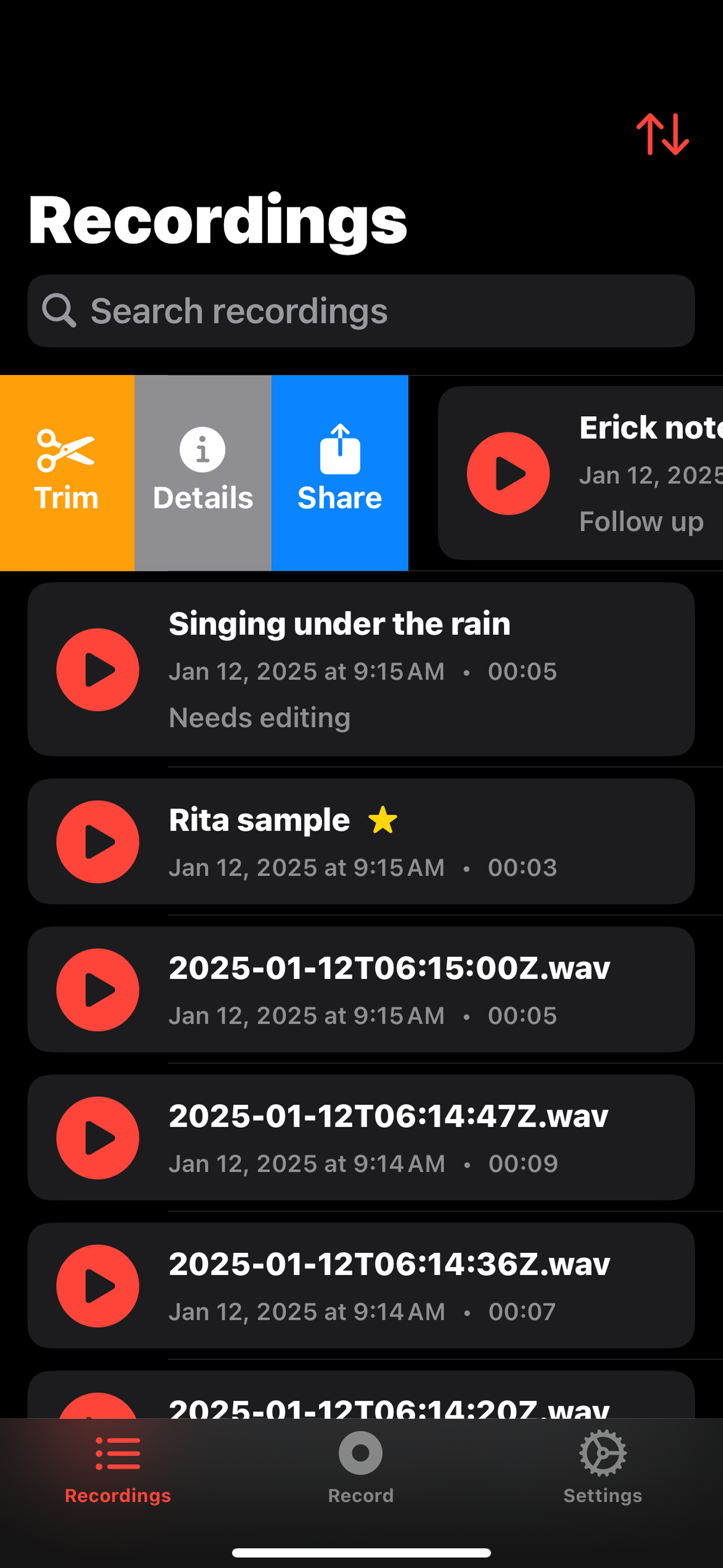Image resolution: width=723 pixels, height=1568 pixels.
Task: Go to the Settings tab
Action: pyautogui.click(x=602, y=1467)
